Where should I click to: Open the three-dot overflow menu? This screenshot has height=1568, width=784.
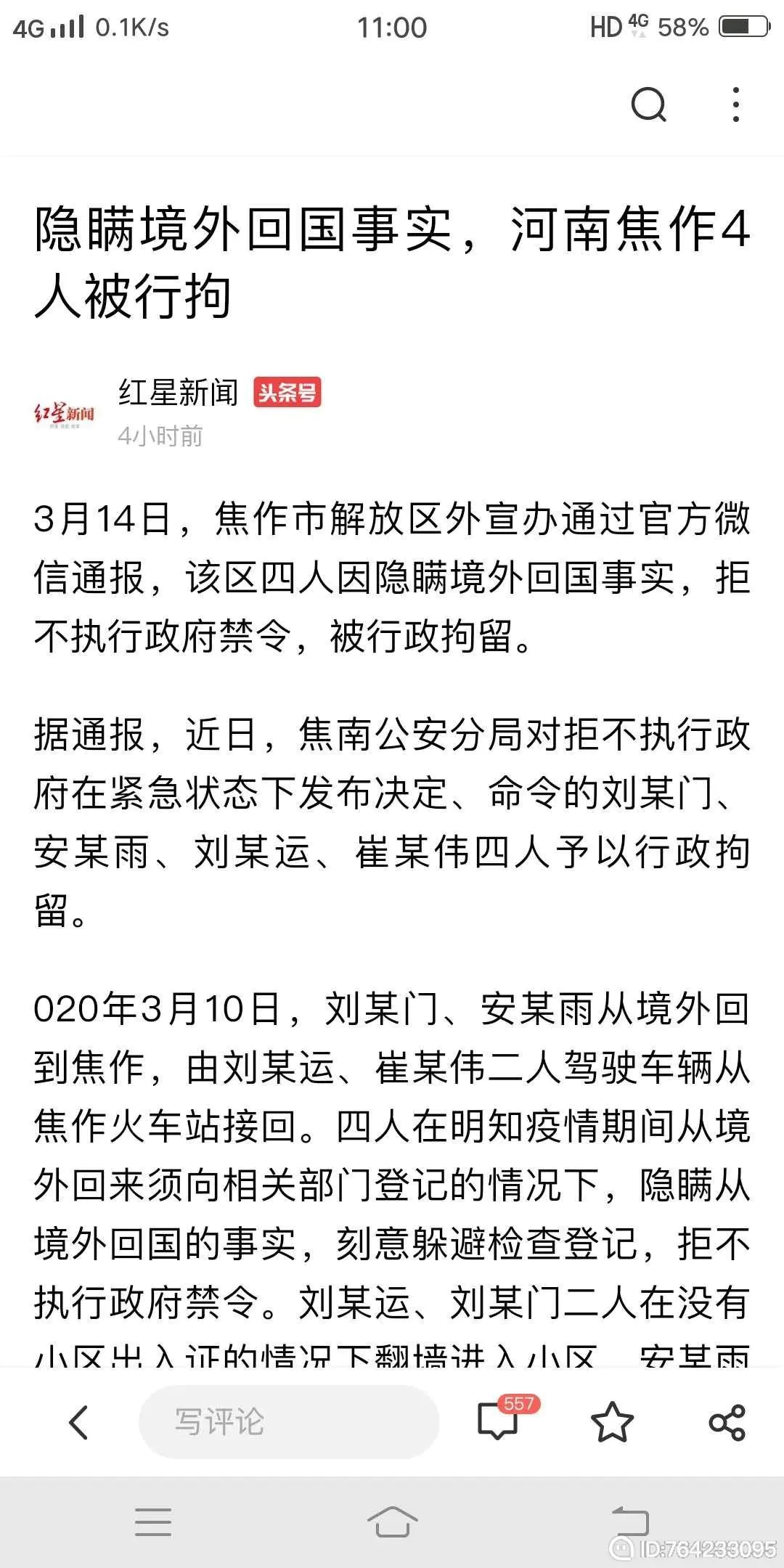736,105
